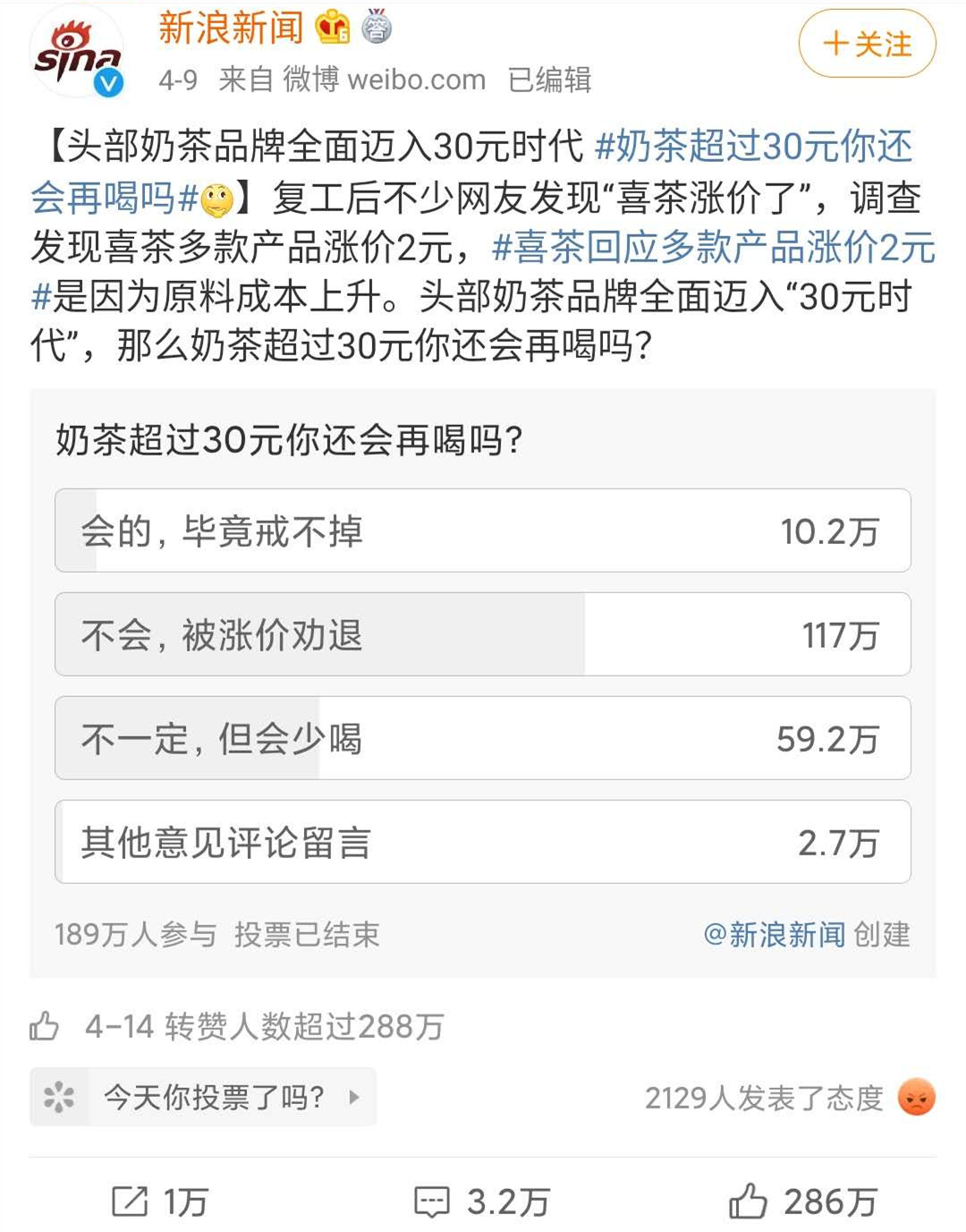Like this post with 286万 likes
This screenshot has height=1232, width=966.
tap(802, 1202)
